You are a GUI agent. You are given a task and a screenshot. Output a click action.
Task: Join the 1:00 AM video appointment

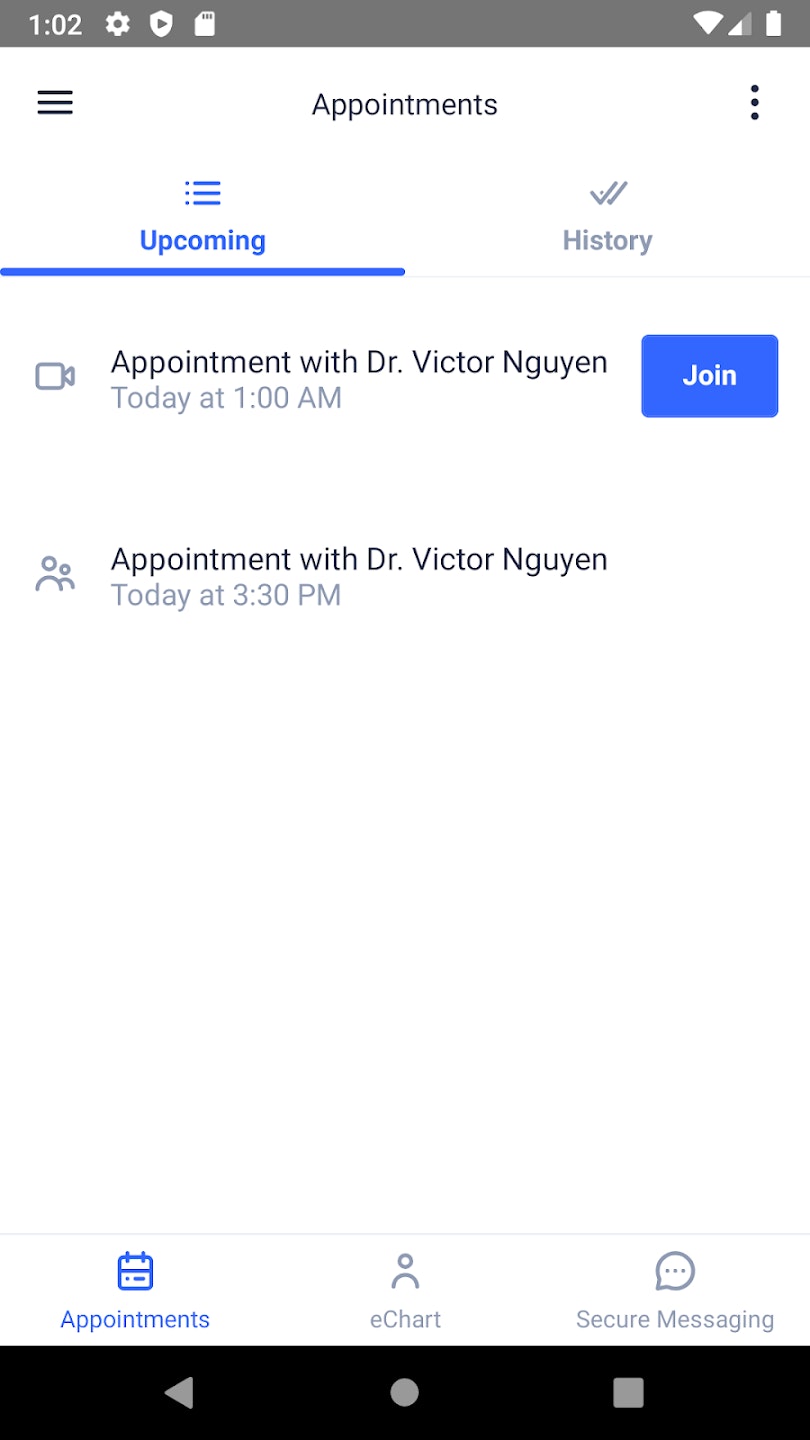pyautogui.click(x=709, y=376)
